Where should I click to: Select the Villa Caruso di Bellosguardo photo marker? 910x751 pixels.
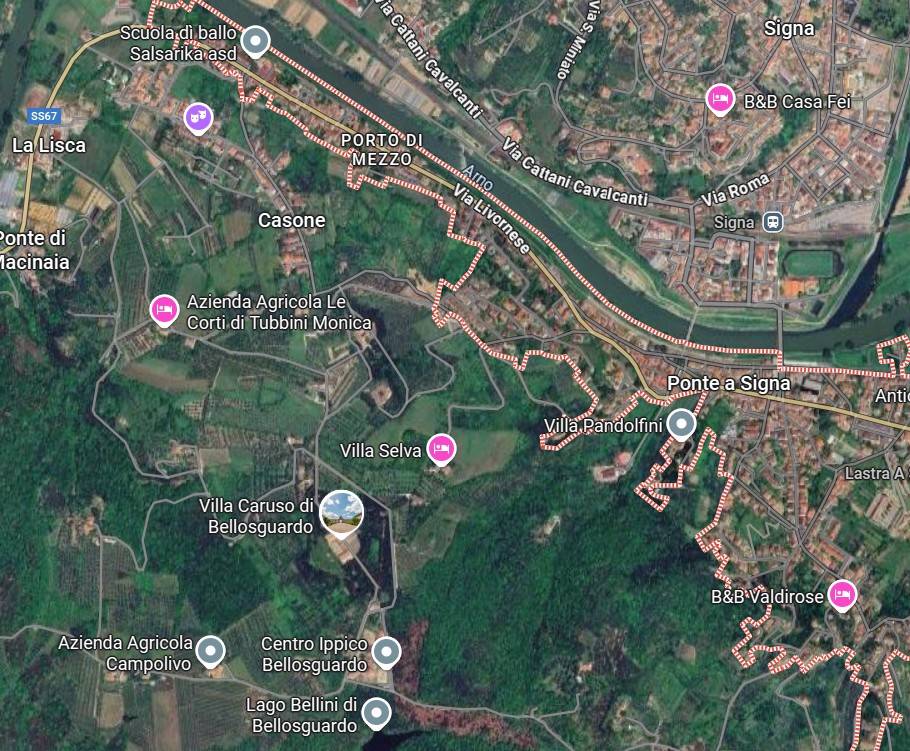pyautogui.click(x=341, y=513)
